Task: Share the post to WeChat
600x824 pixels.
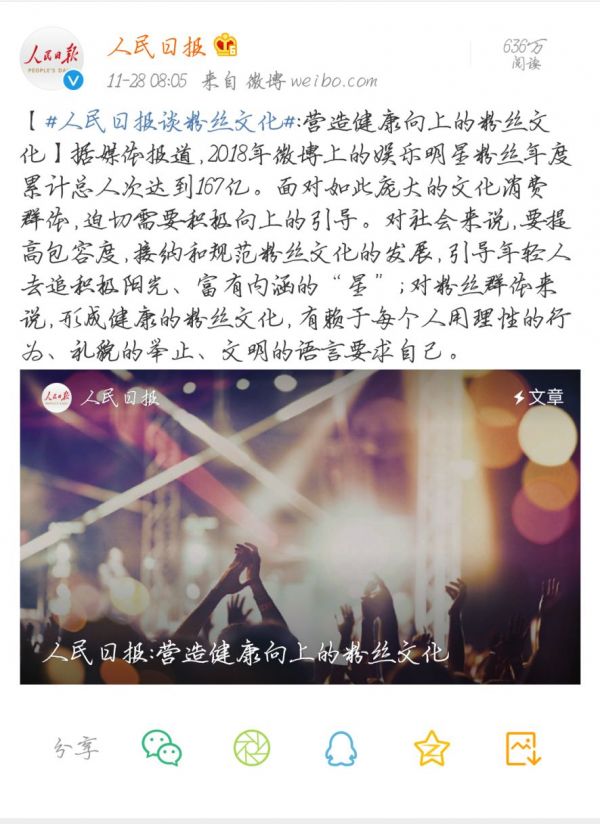Action: pyautogui.click(x=162, y=747)
